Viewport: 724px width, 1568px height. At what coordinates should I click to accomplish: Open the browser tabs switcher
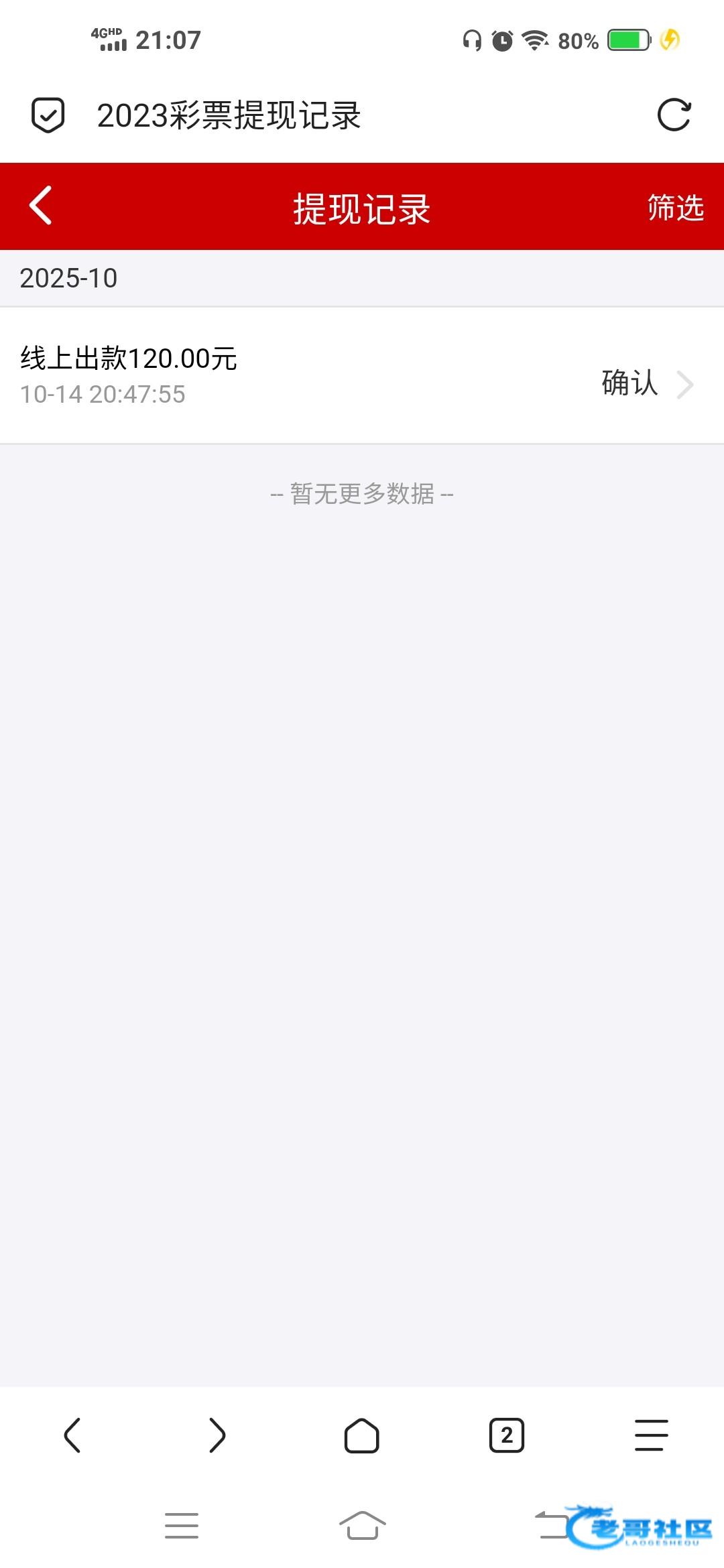click(507, 1435)
